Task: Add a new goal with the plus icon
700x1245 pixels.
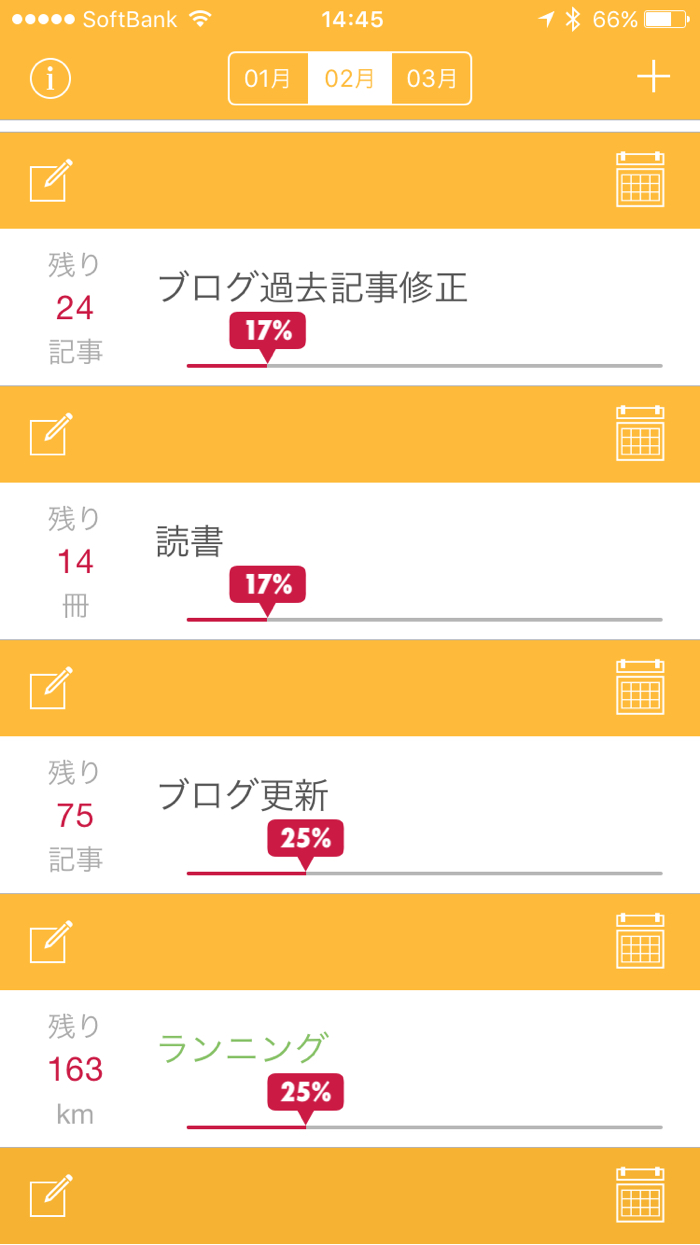Action: 653,77
